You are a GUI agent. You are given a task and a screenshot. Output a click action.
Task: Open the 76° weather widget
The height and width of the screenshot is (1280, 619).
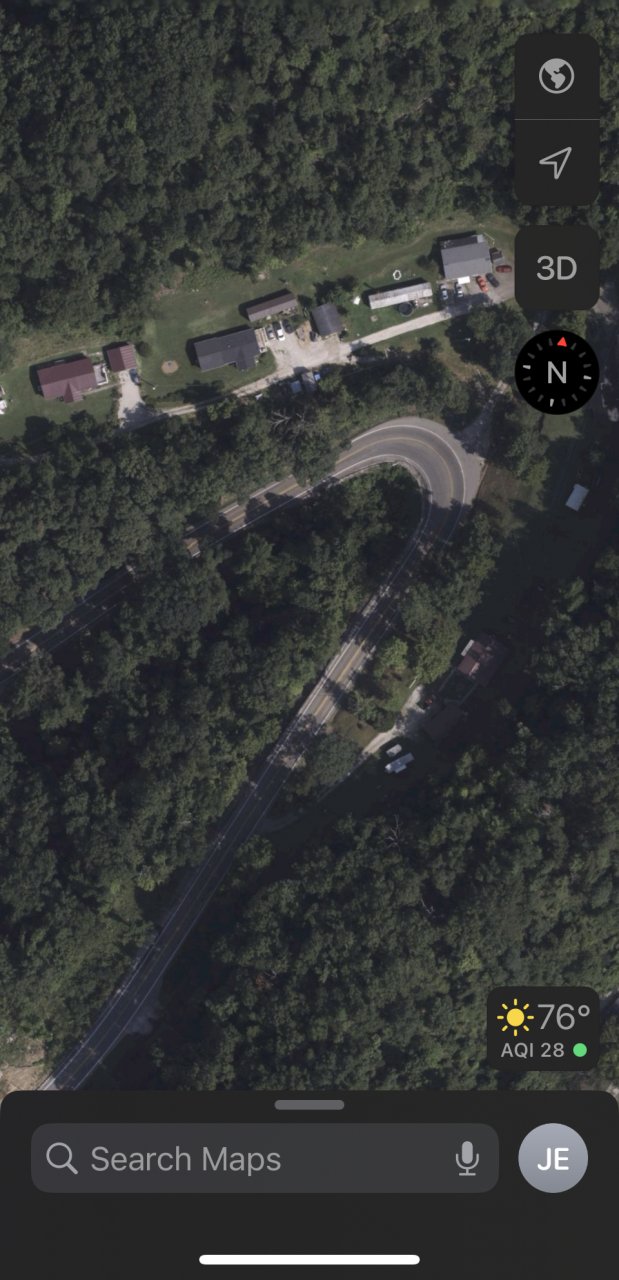[x=543, y=1029]
